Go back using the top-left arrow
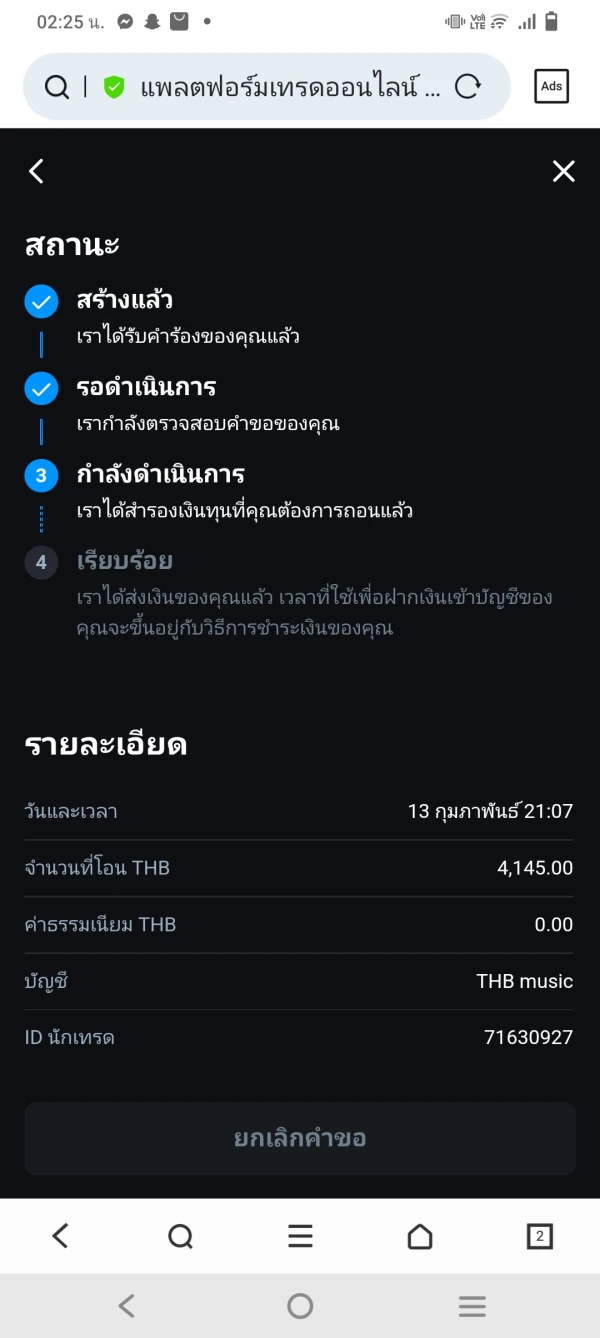 click(x=36, y=171)
